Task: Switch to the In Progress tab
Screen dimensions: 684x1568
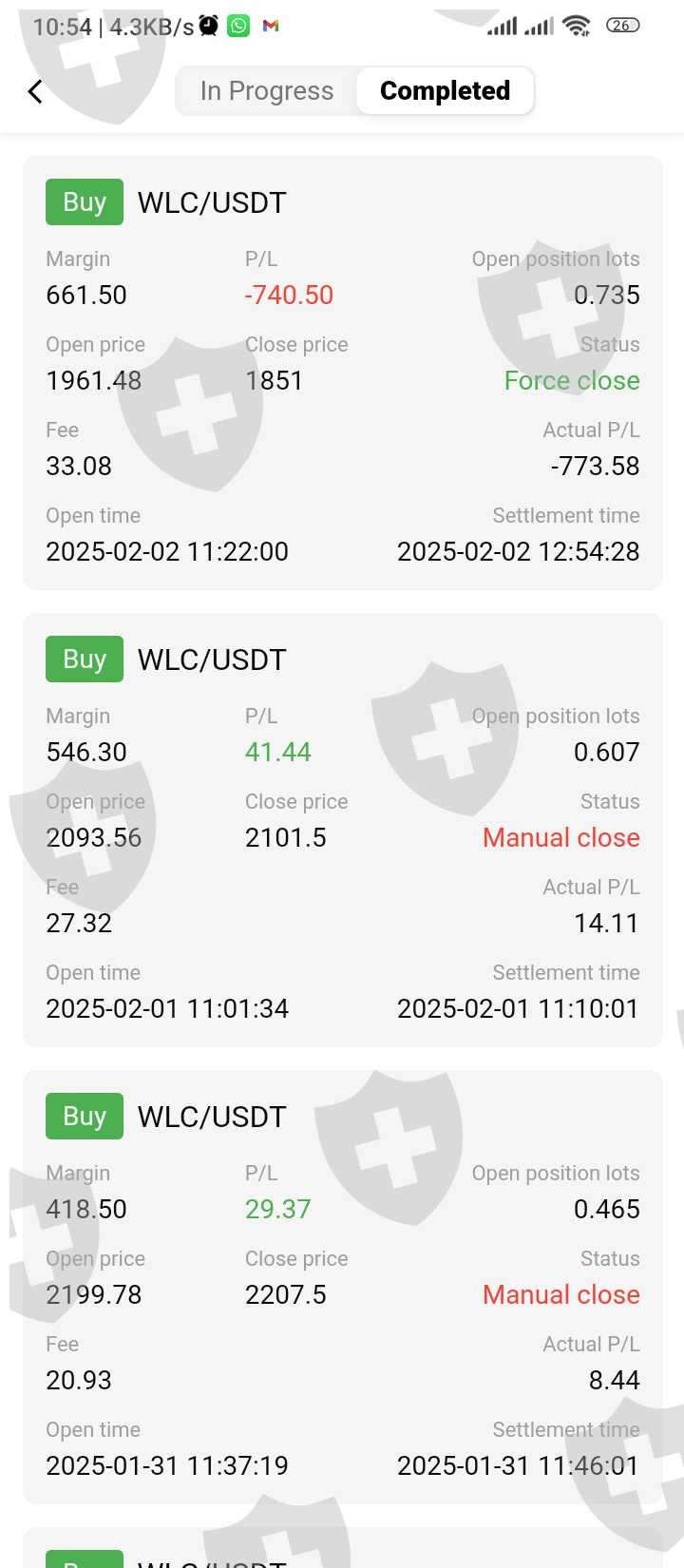Action: 267,91
